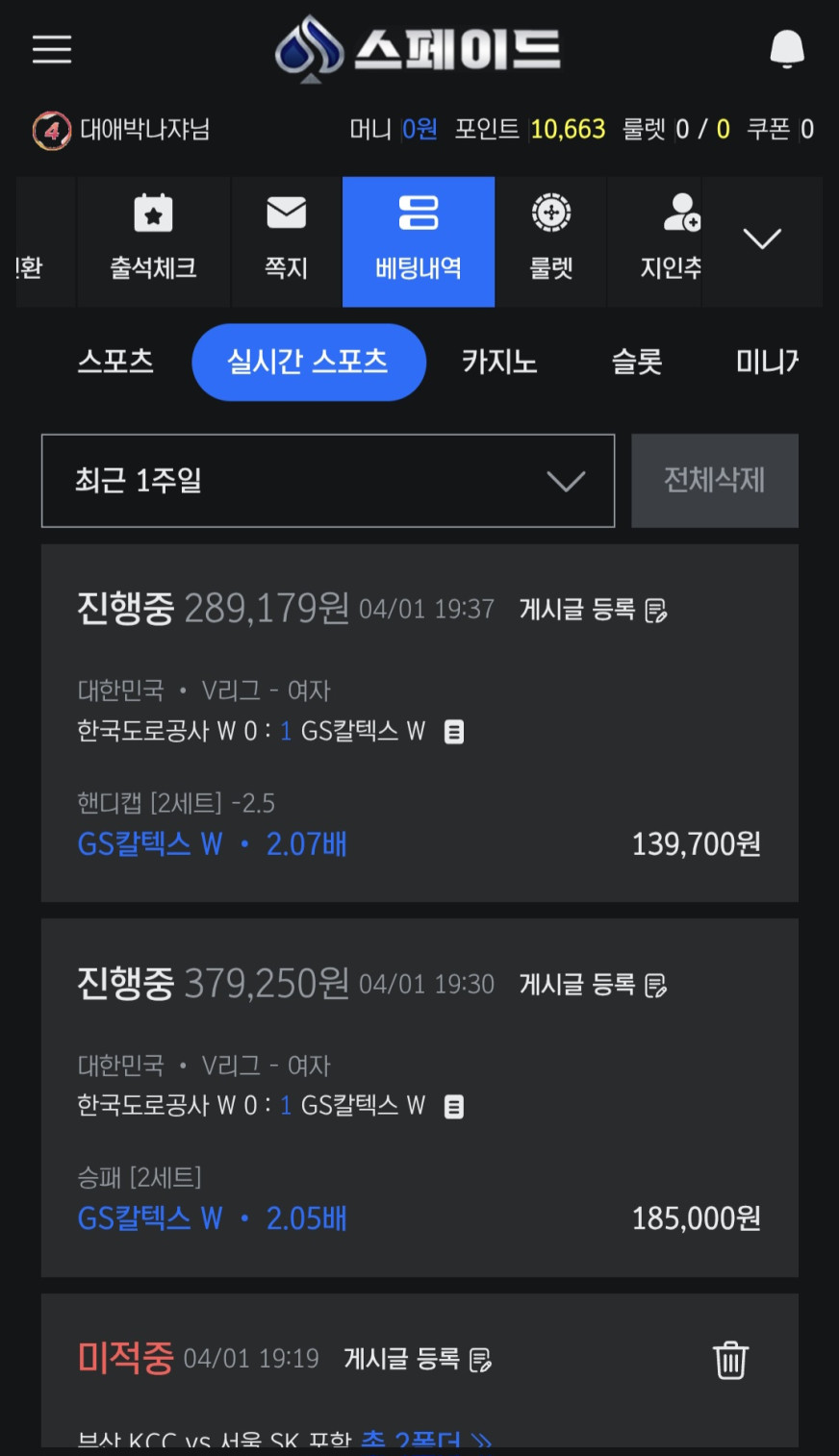Select the 실시간 스포츠 tab
The height and width of the screenshot is (1456, 839).
pyautogui.click(x=308, y=362)
